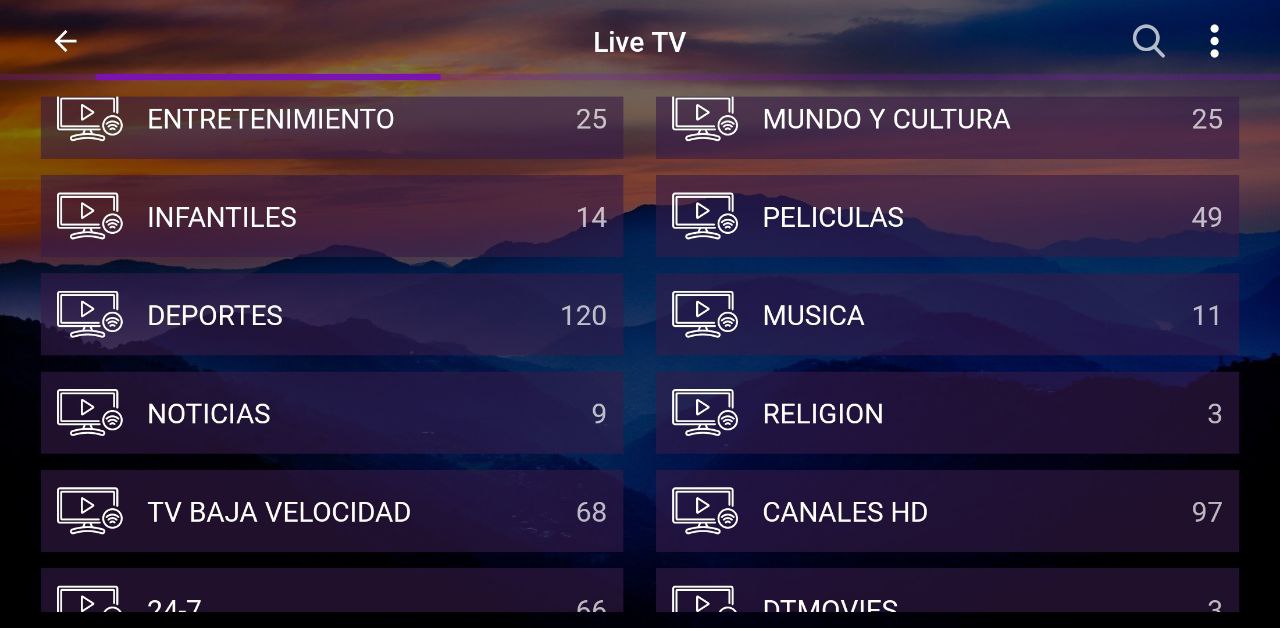Viewport: 1280px width, 628px height.
Task: Open the ENTRETENIMIENTO category
Action: [331, 122]
